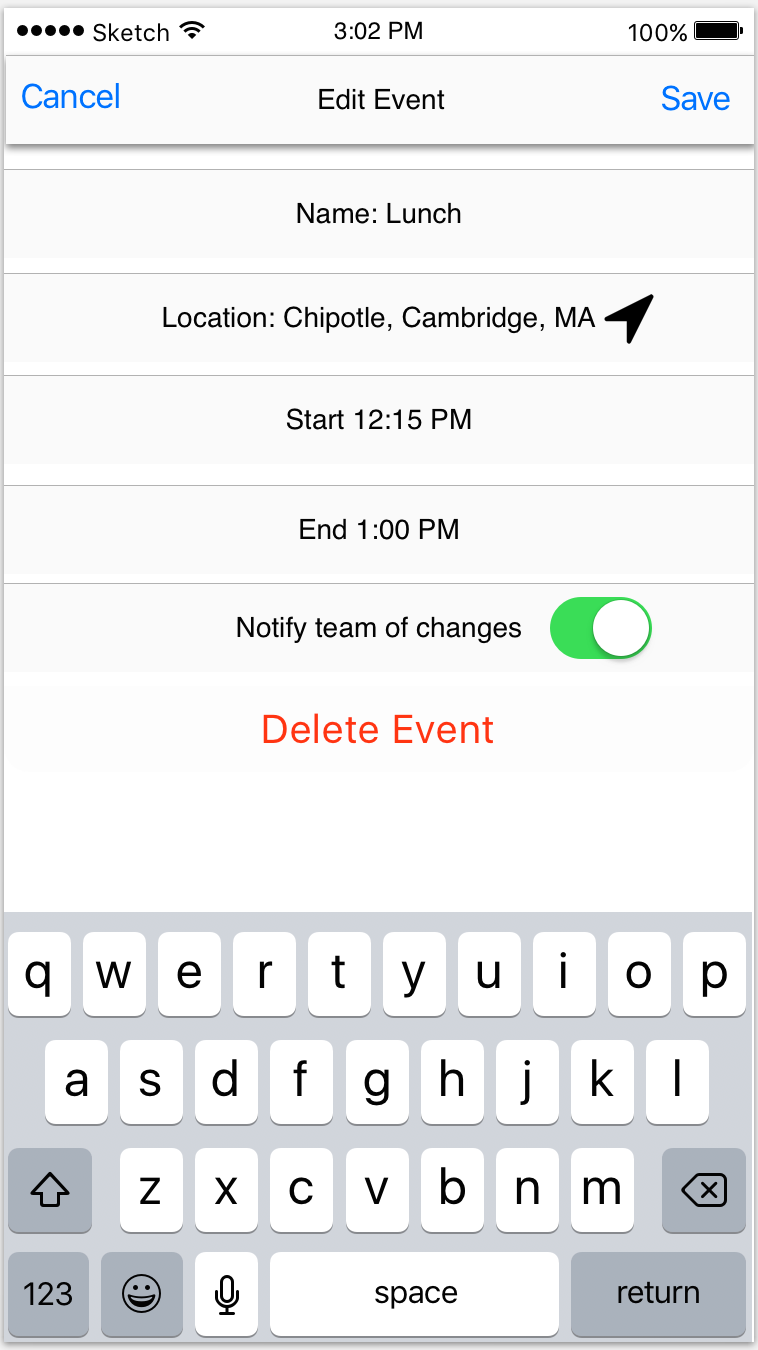This screenshot has width=758, height=1350.
Task: Change the Start 12:15 PM time
Action: [x=378, y=420]
